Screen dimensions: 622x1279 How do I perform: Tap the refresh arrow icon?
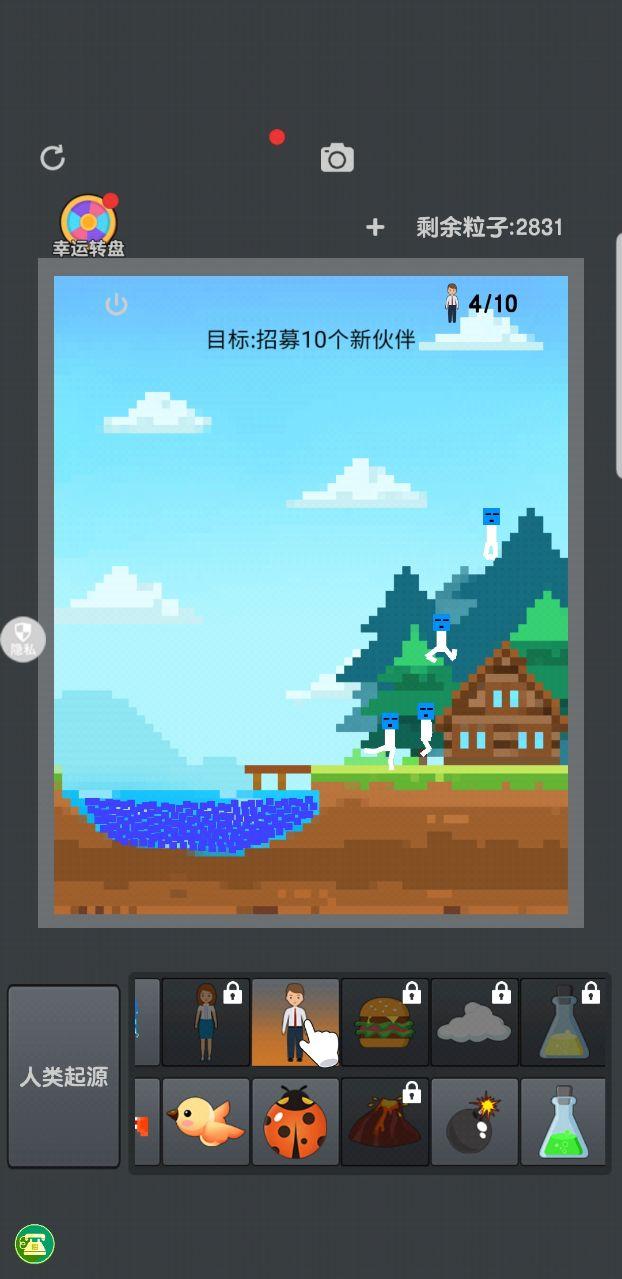point(52,158)
